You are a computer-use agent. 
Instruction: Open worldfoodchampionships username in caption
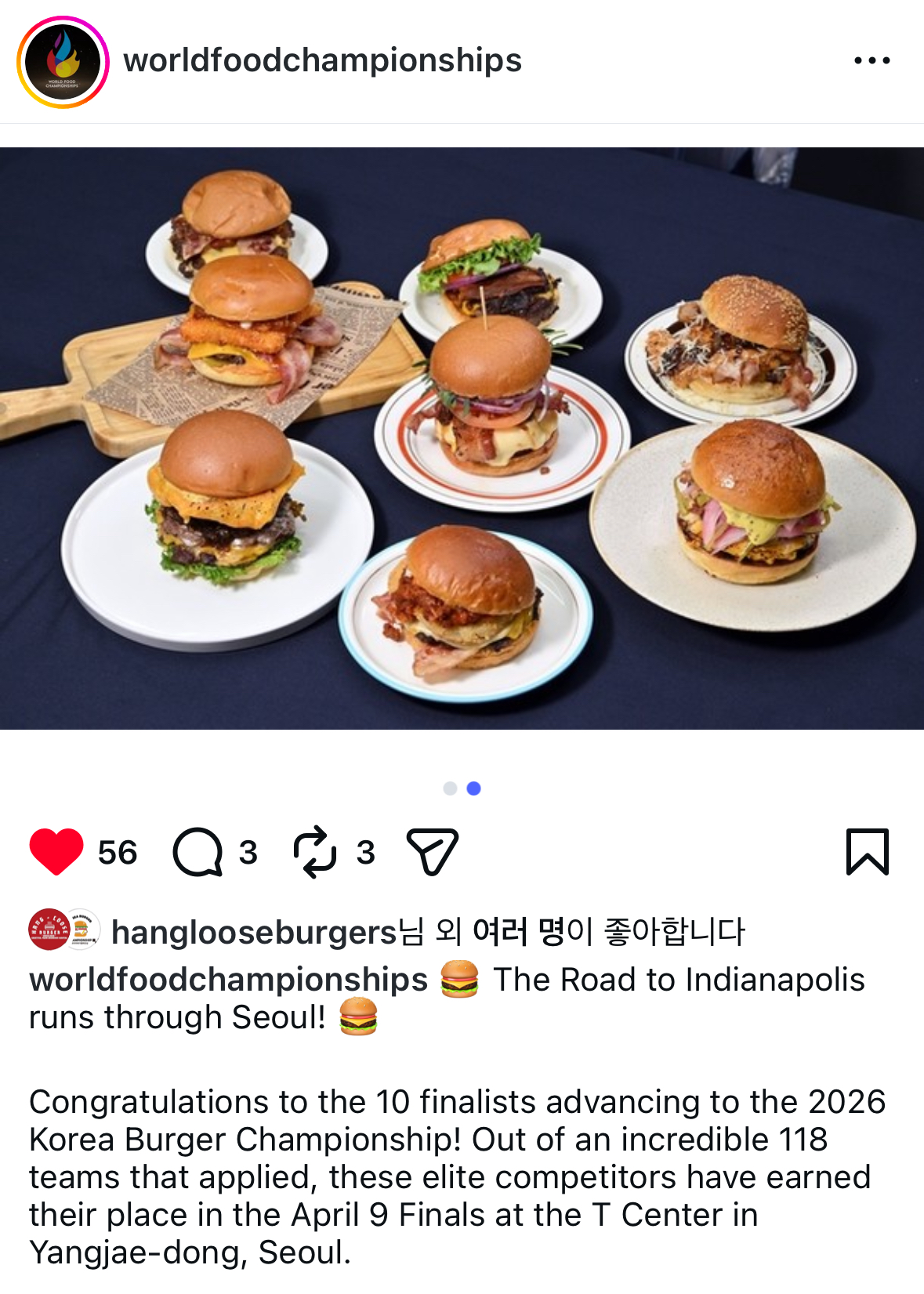[x=228, y=980]
